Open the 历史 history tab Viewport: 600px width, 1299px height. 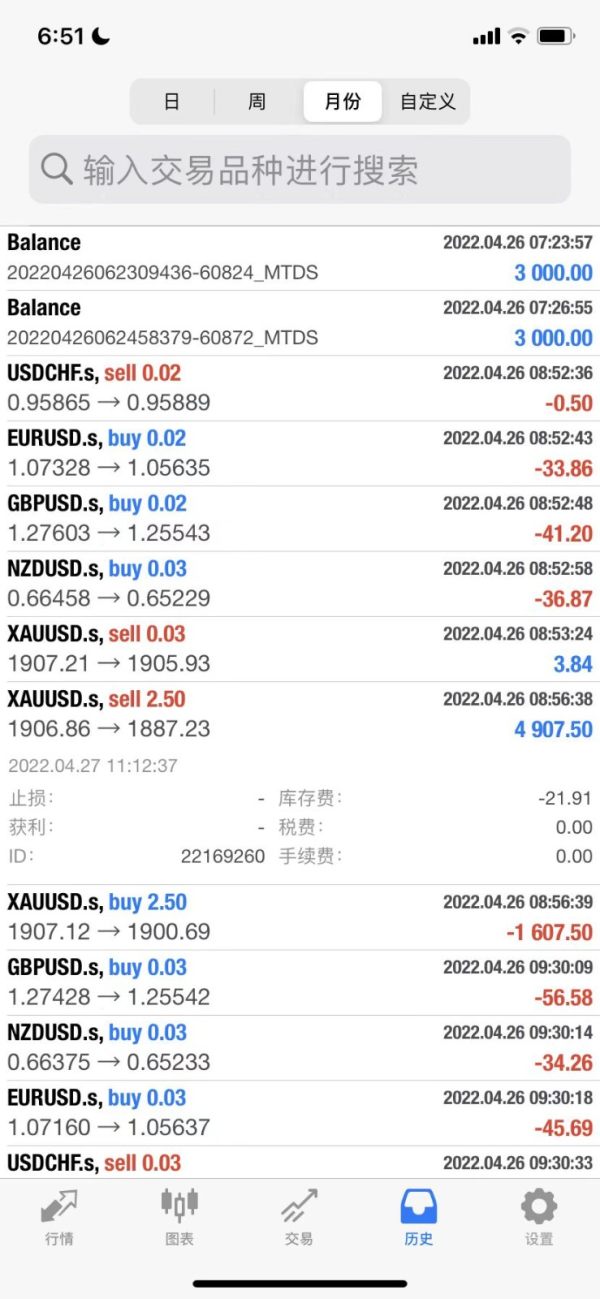(x=419, y=1218)
